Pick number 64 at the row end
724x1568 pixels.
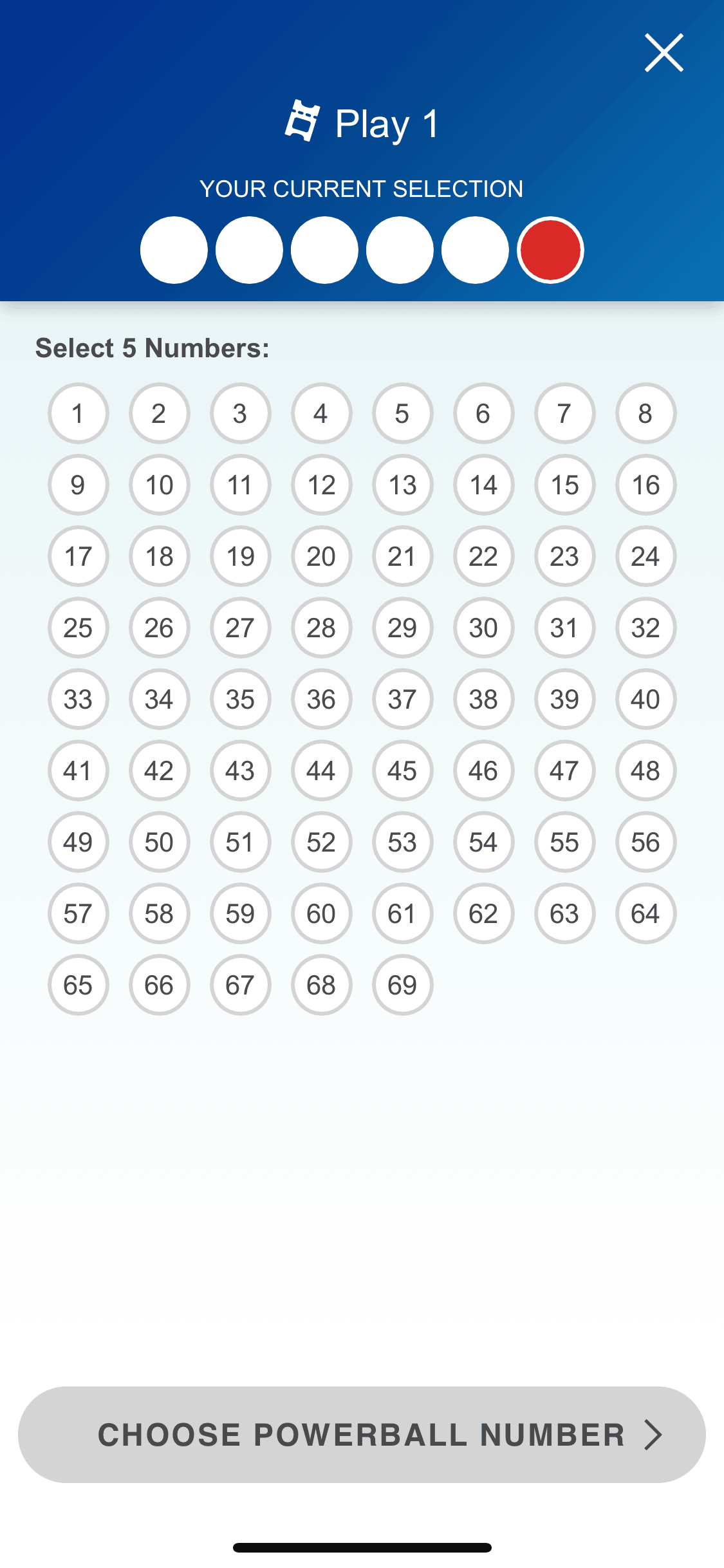645,914
